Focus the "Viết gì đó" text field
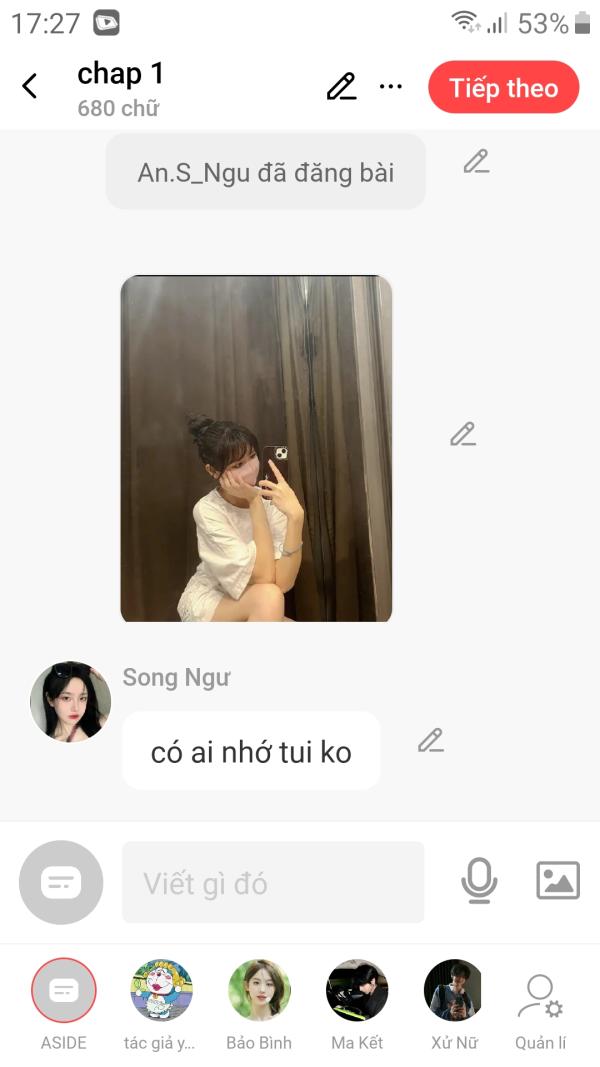Viewport: 600px width, 1067px height. point(272,882)
